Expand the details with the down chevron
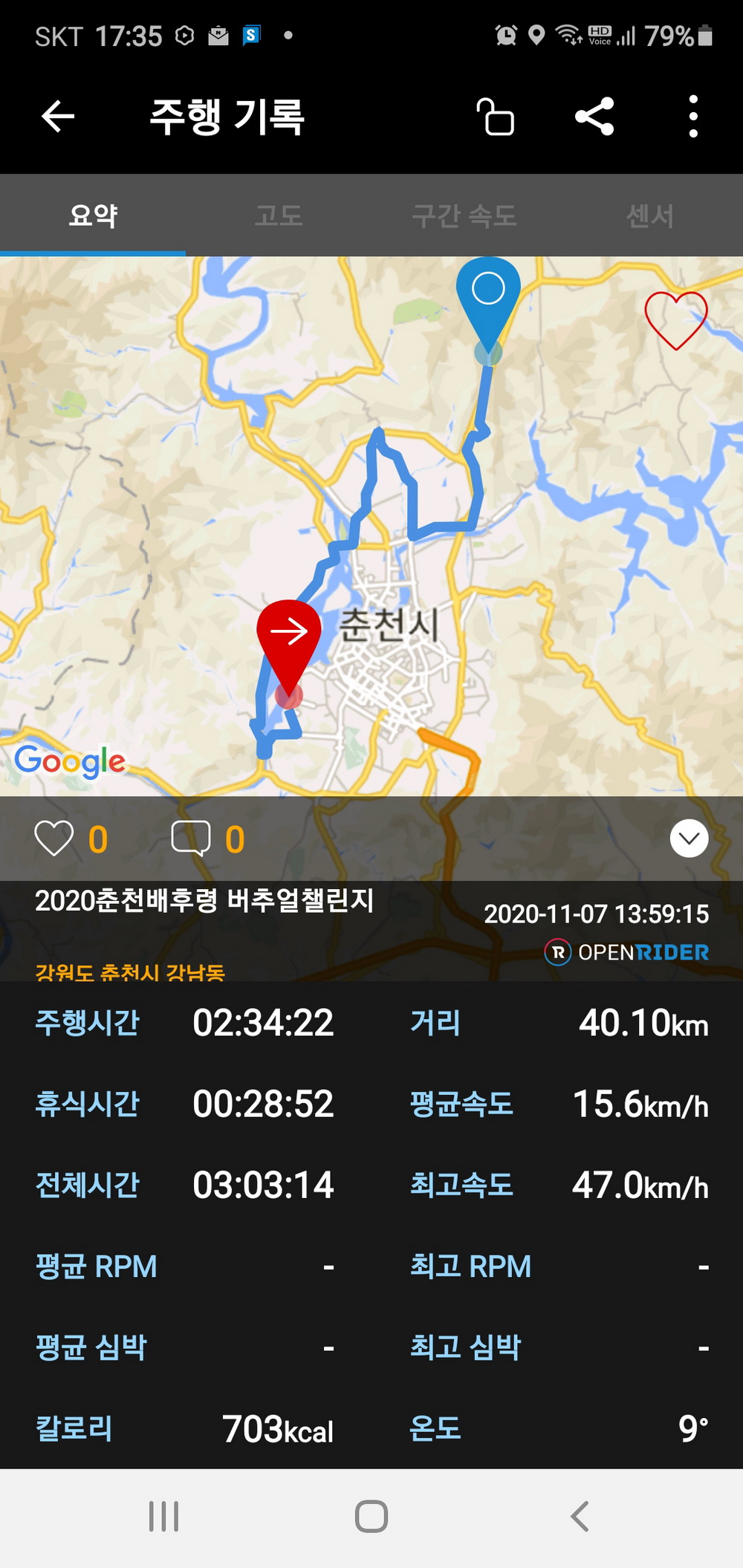Viewport: 743px width, 1568px height. (689, 839)
